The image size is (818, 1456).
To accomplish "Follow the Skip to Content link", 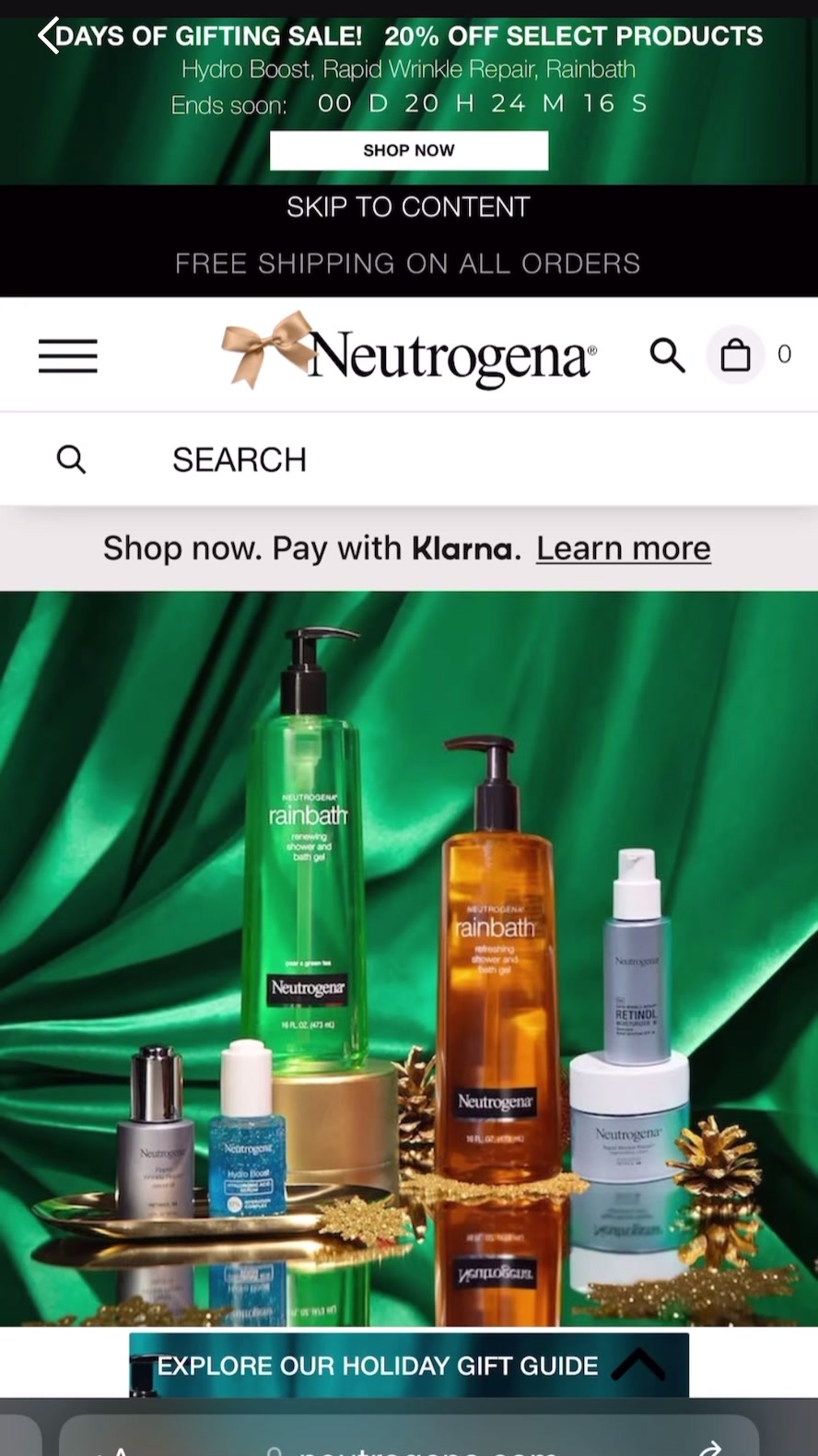I will 408,206.
